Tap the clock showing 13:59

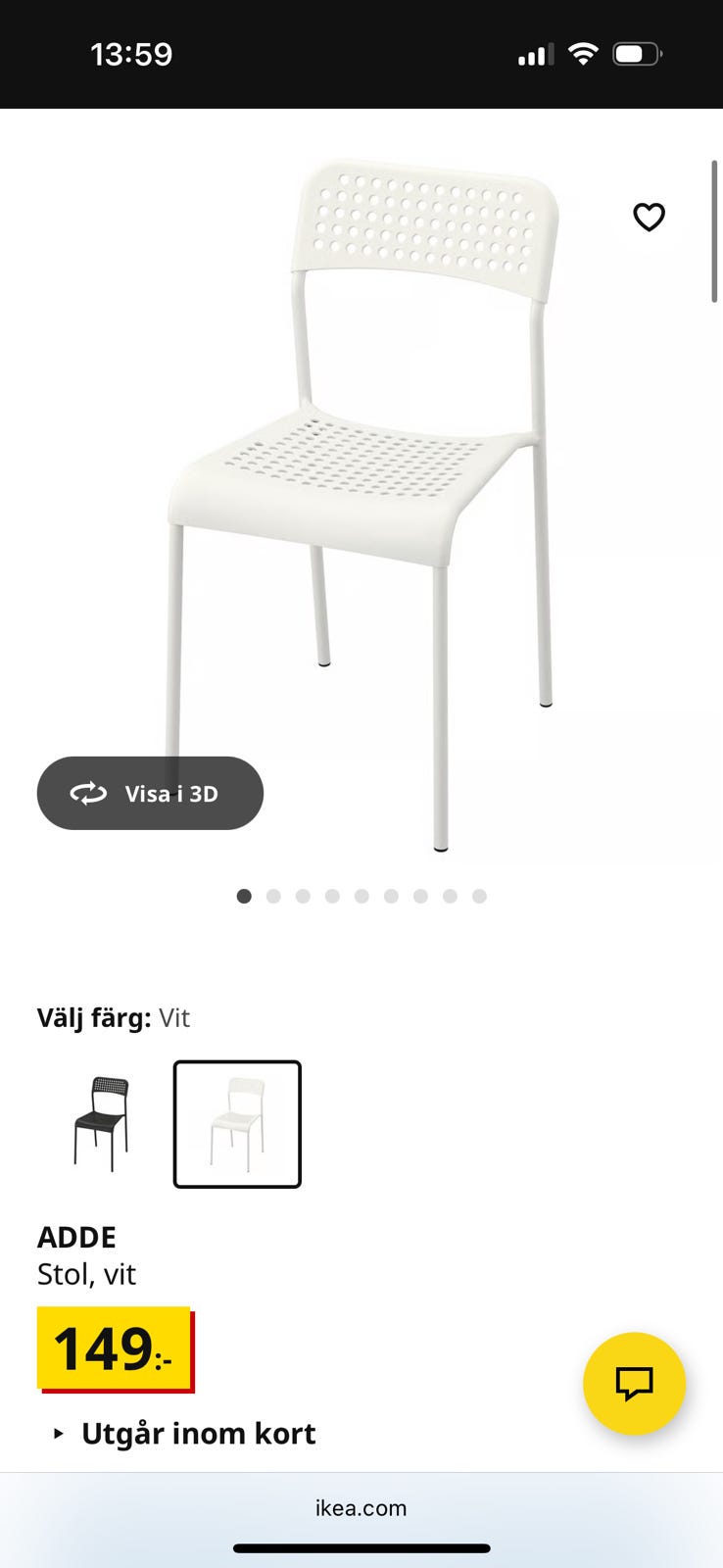click(x=130, y=54)
